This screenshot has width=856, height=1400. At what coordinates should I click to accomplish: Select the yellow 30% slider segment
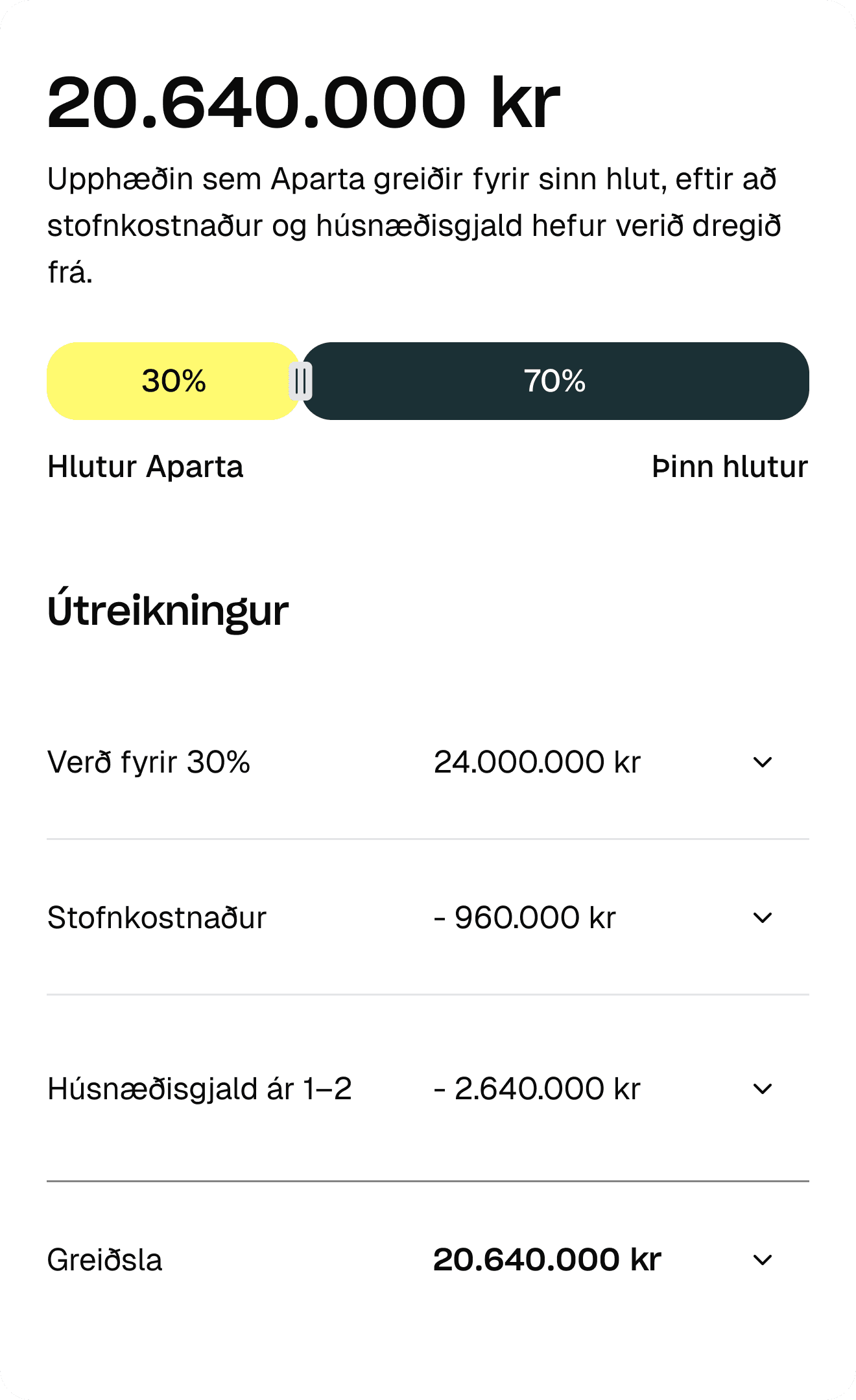click(x=172, y=382)
